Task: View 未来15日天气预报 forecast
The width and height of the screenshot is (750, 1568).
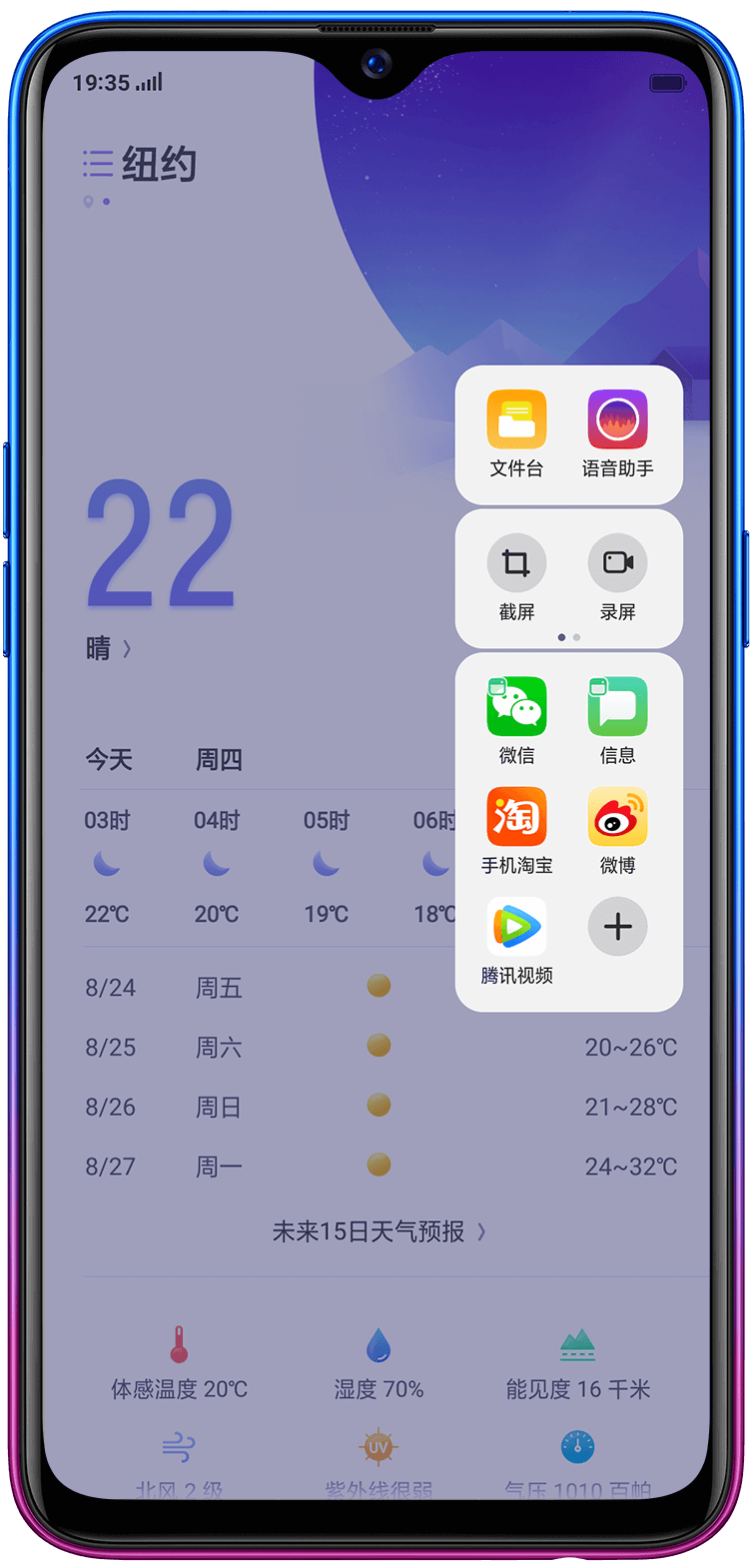Action: pyautogui.click(x=378, y=1231)
